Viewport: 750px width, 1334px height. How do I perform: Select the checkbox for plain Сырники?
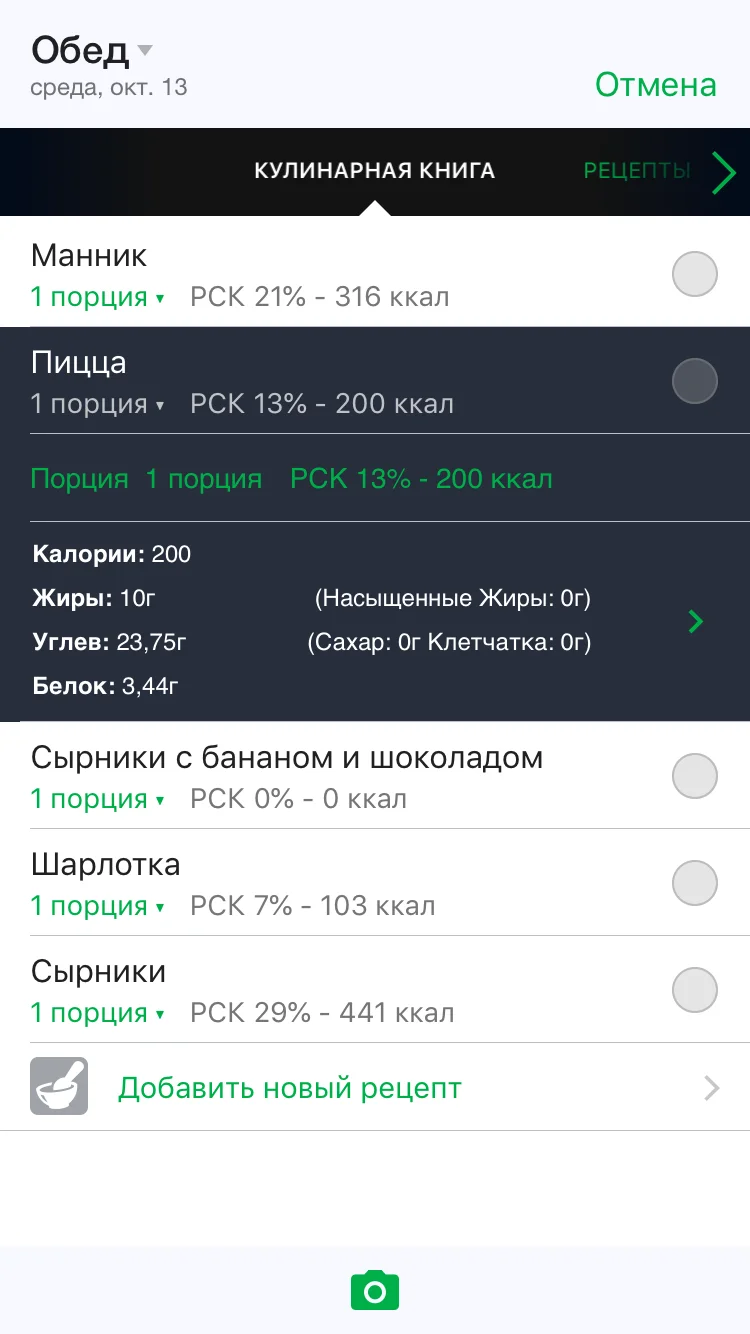click(694, 990)
